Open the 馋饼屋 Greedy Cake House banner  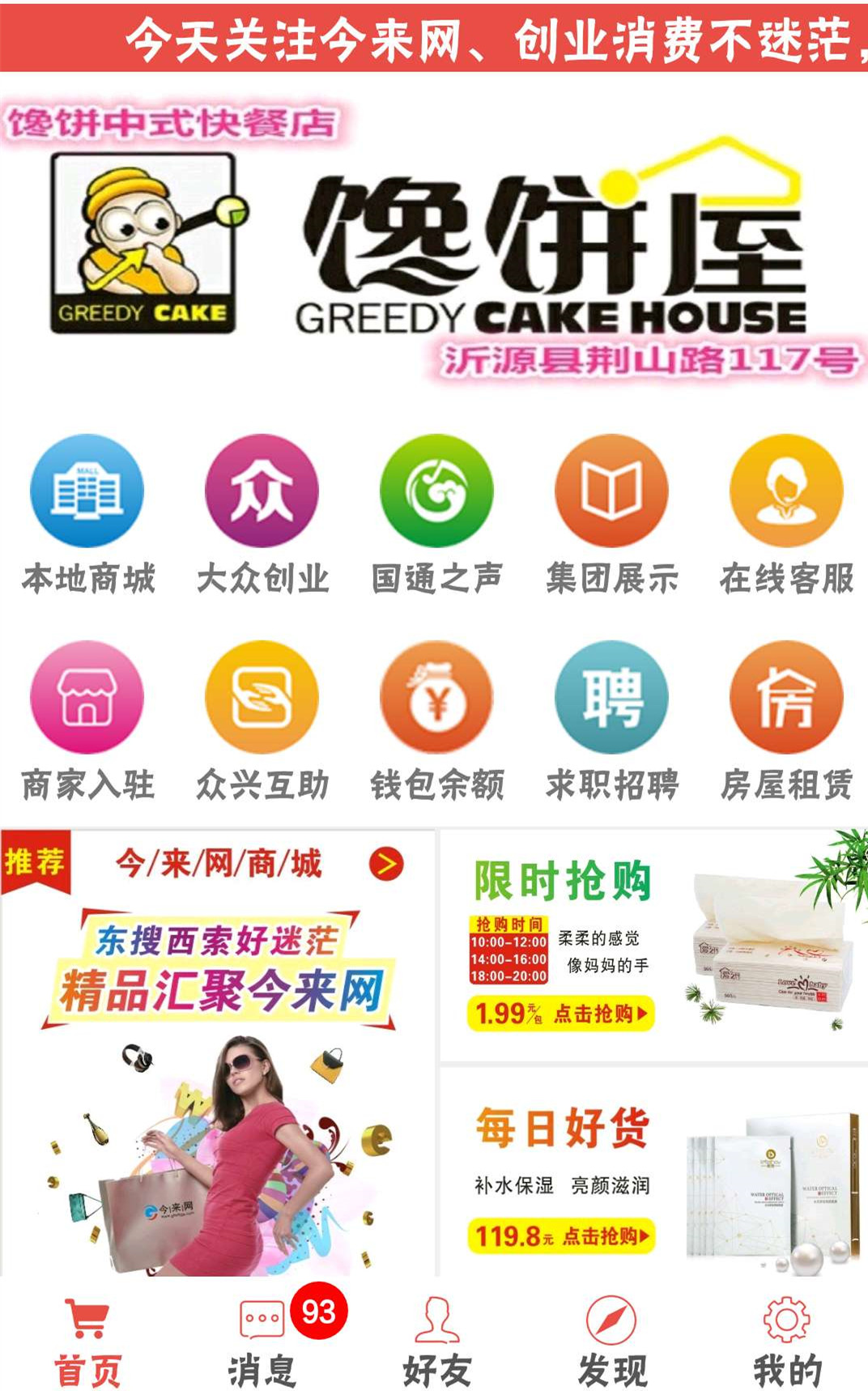pyautogui.click(x=434, y=243)
